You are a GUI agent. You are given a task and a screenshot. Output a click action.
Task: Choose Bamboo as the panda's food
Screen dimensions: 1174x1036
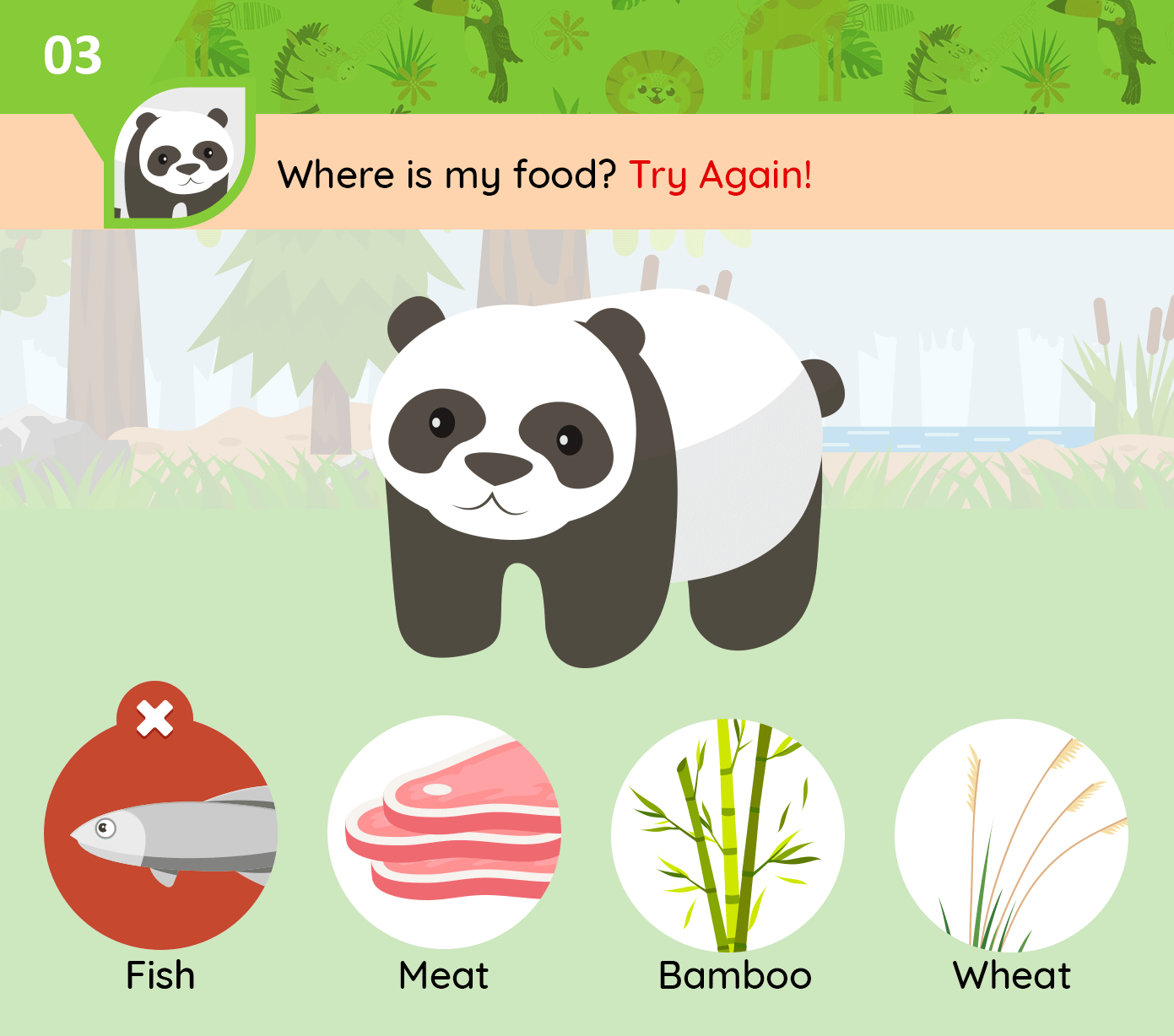[x=728, y=834]
